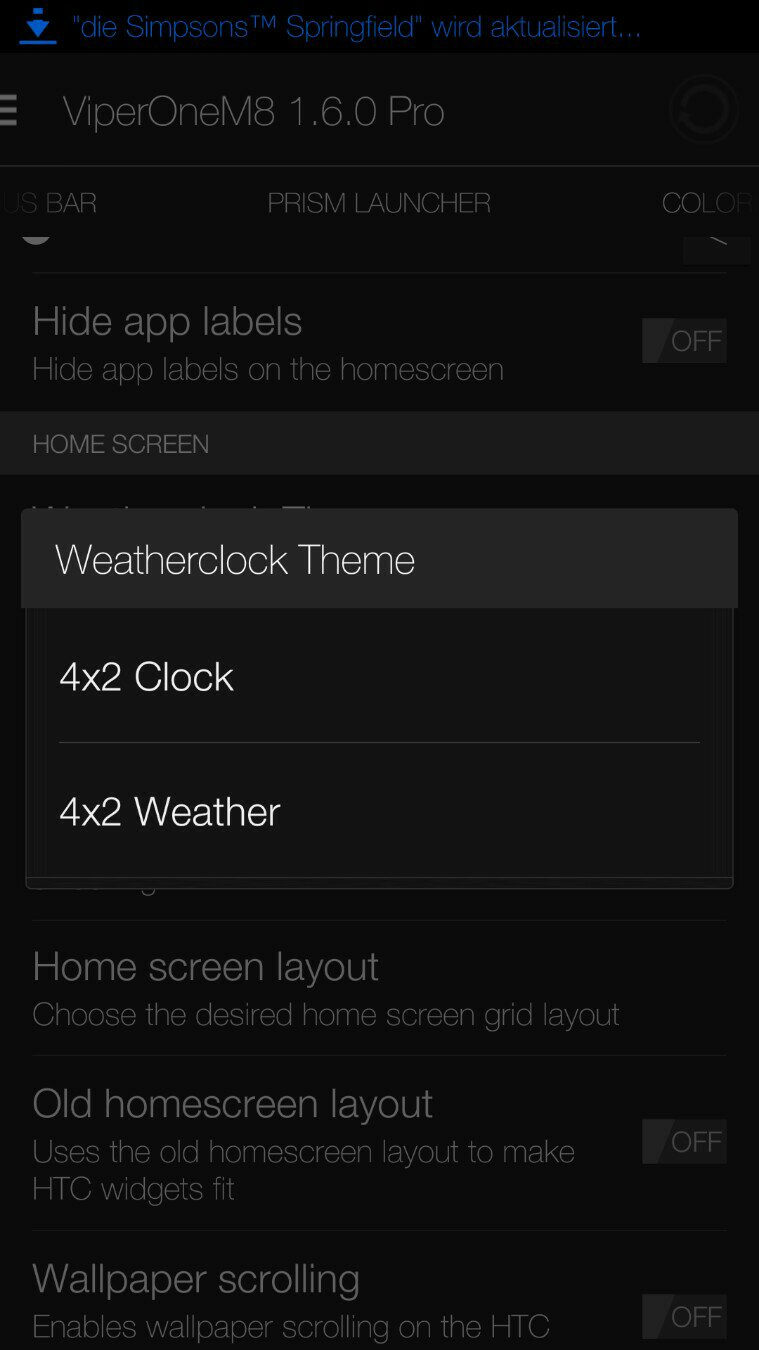Turn on Wallpaper scrolling switch

[x=684, y=1316]
